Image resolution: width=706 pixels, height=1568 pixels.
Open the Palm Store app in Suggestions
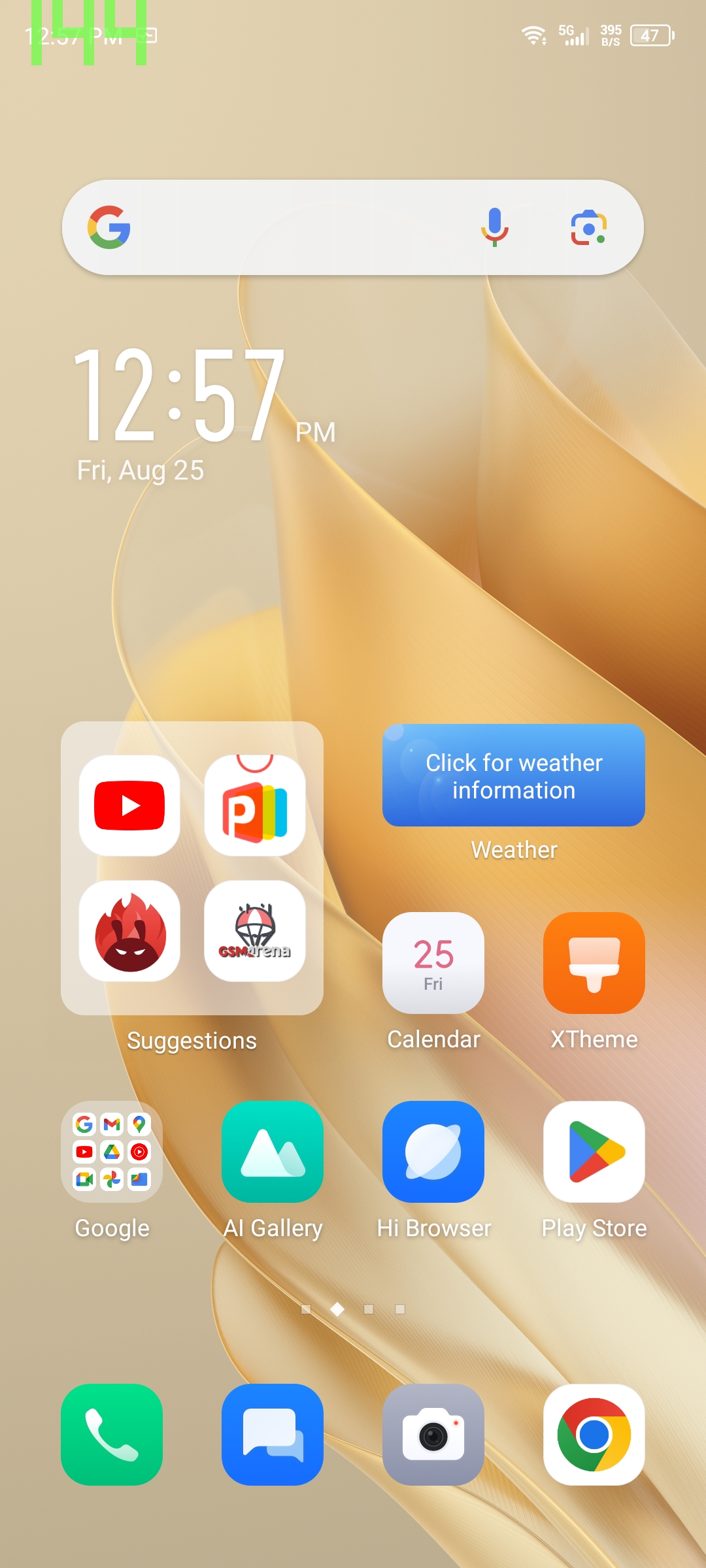pos(255,806)
